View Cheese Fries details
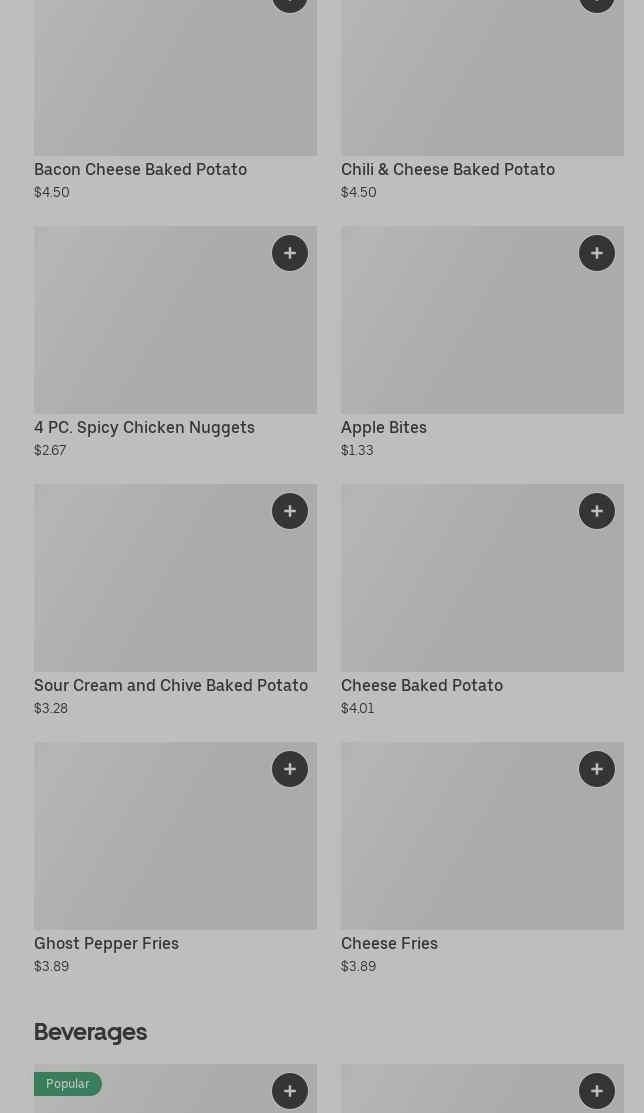Viewport: 644px width, 1113px height. (389, 943)
